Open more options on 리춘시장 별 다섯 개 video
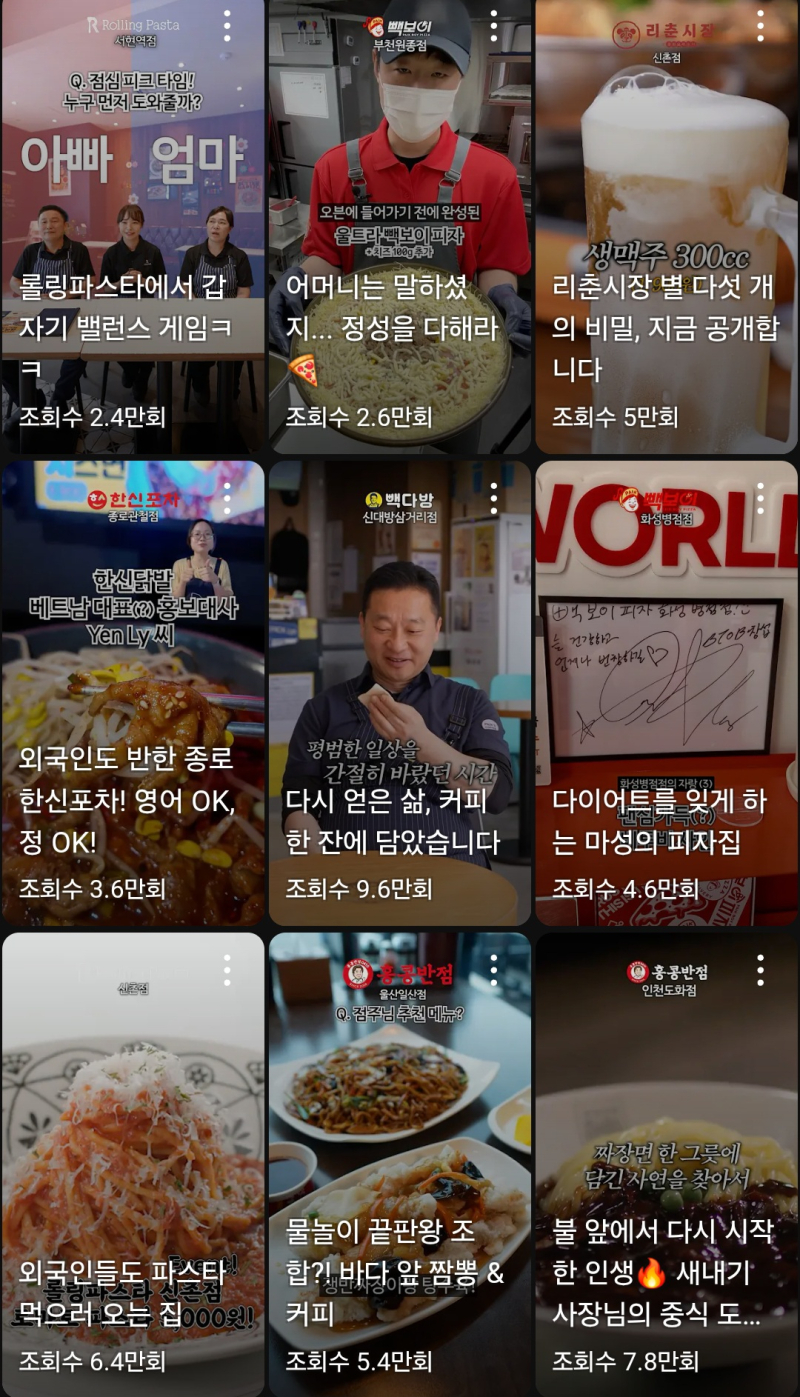Viewport: 800px width, 1397px height. click(760, 26)
